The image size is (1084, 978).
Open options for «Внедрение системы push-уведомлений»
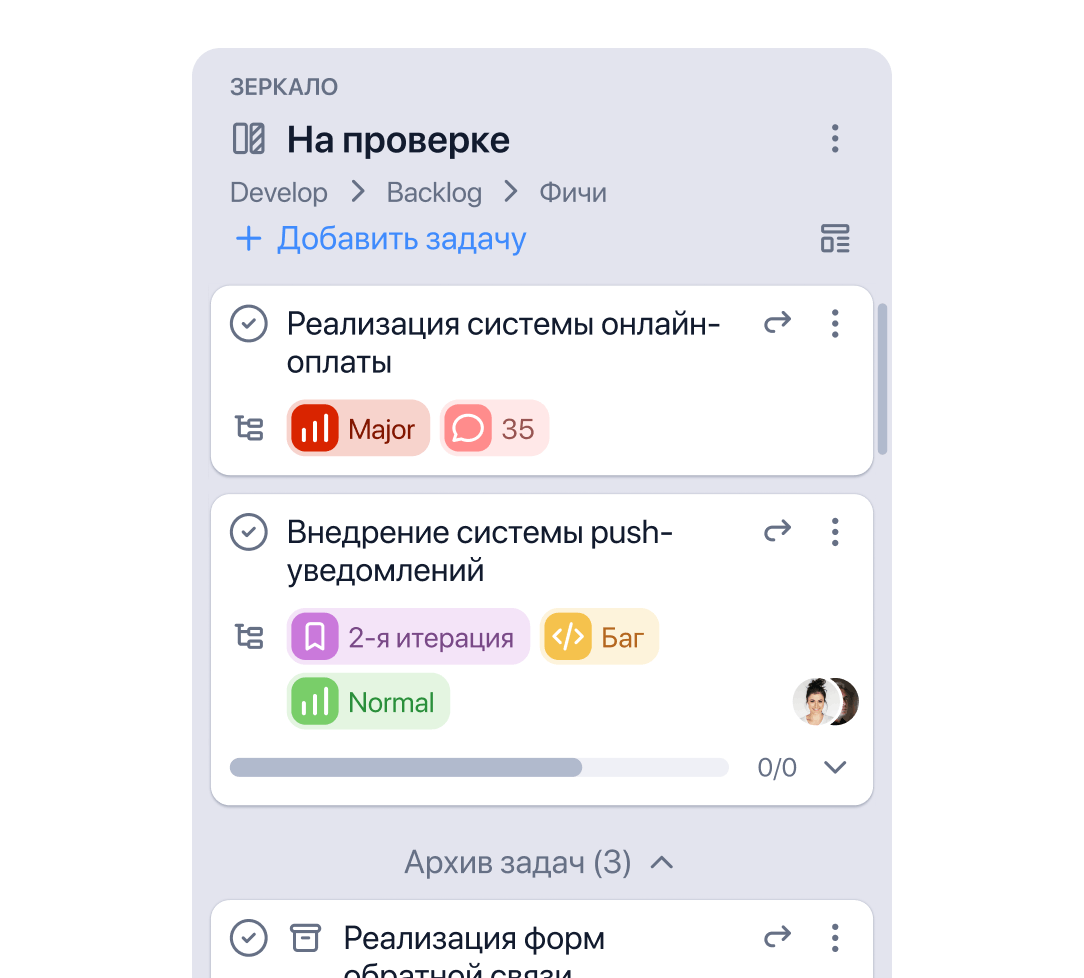click(835, 532)
